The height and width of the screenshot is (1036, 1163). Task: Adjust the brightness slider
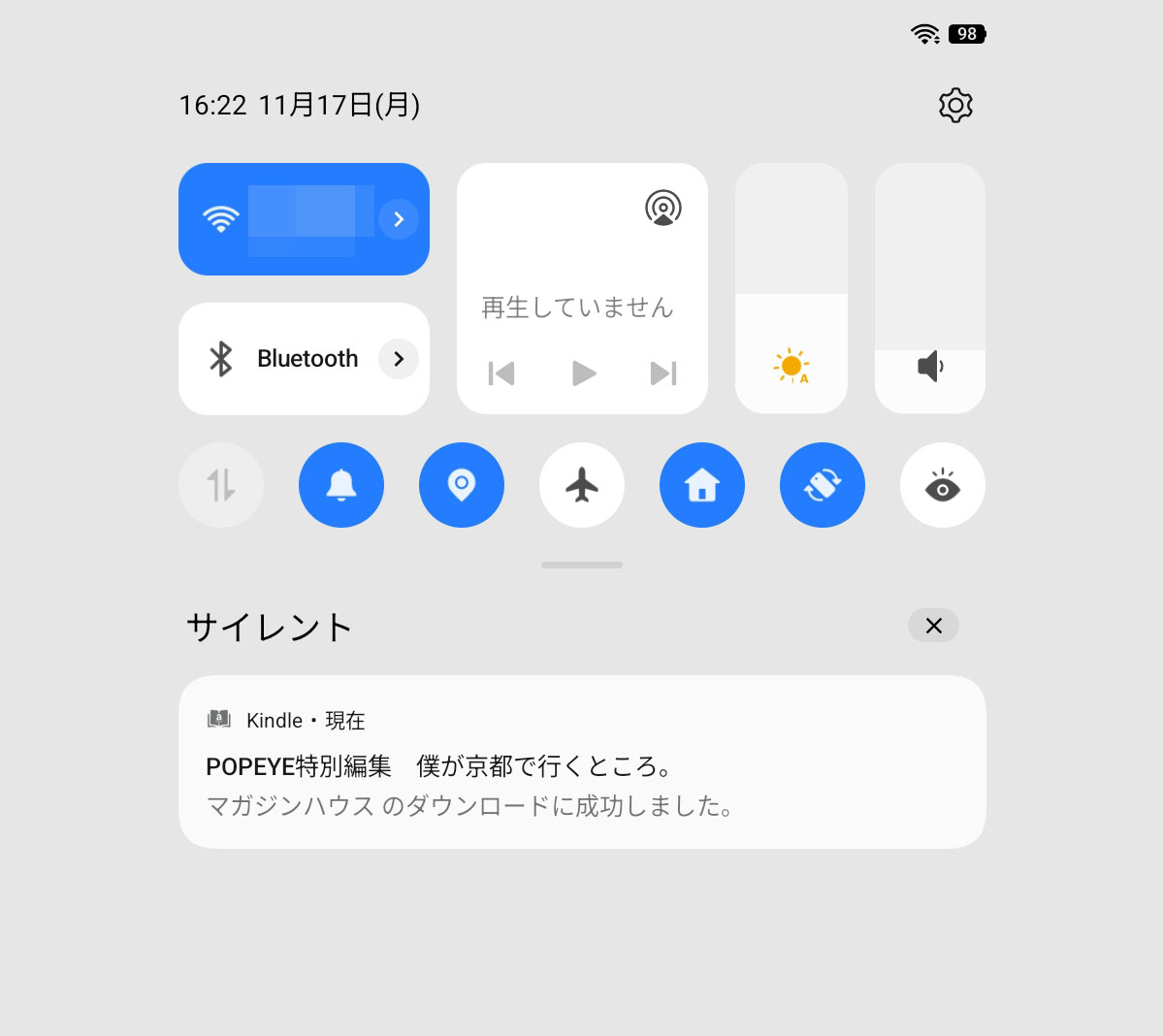click(791, 291)
